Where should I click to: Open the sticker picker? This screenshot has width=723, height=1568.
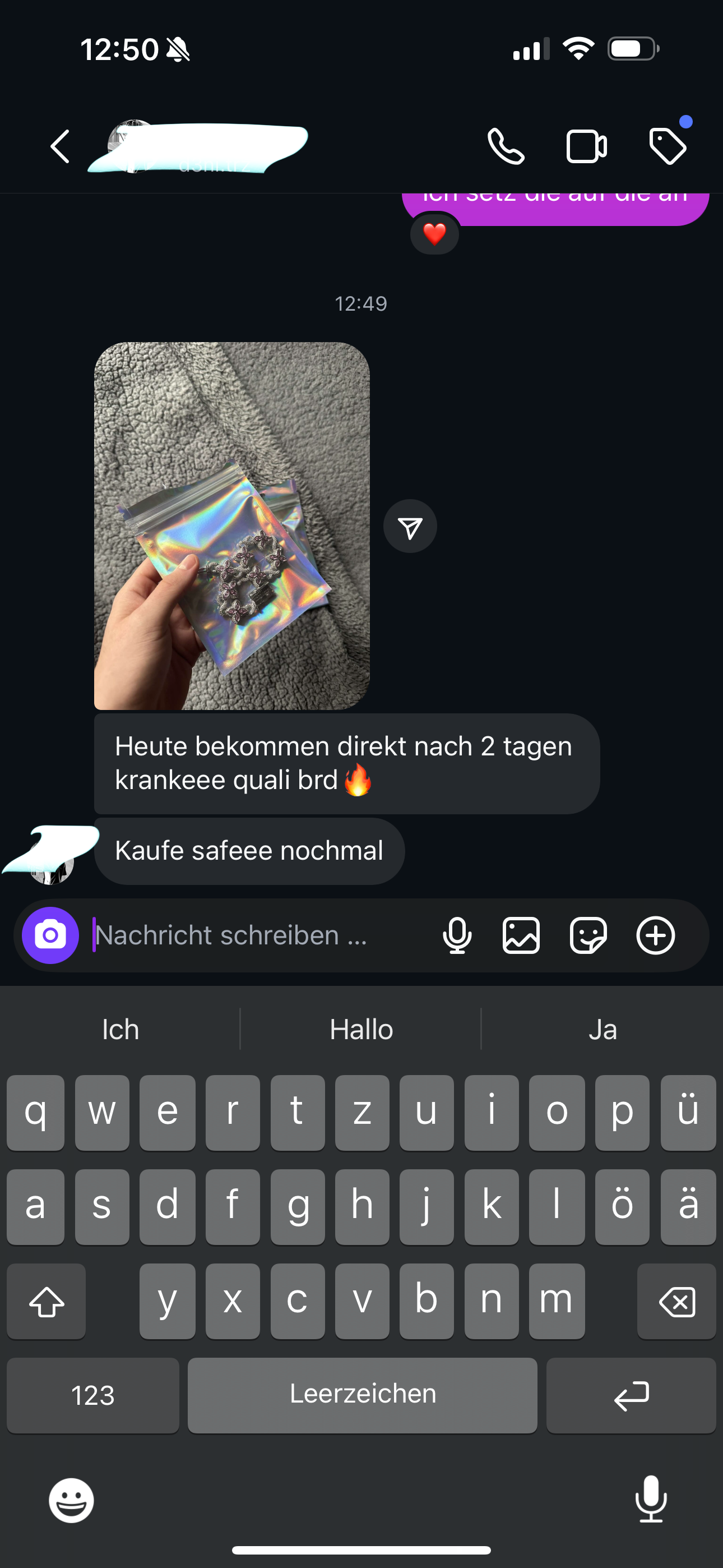tap(588, 935)
